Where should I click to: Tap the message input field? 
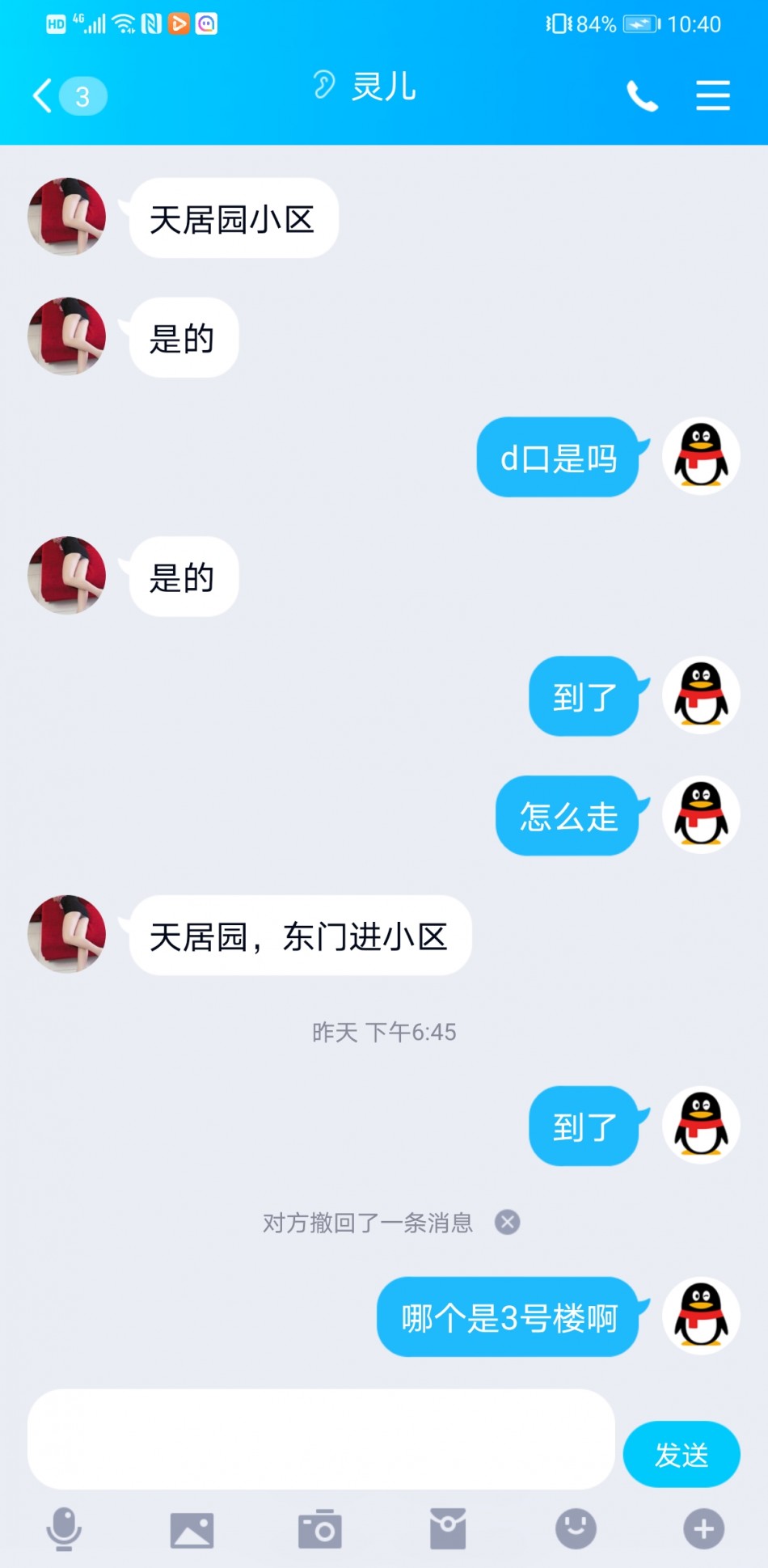(321, 1439)
